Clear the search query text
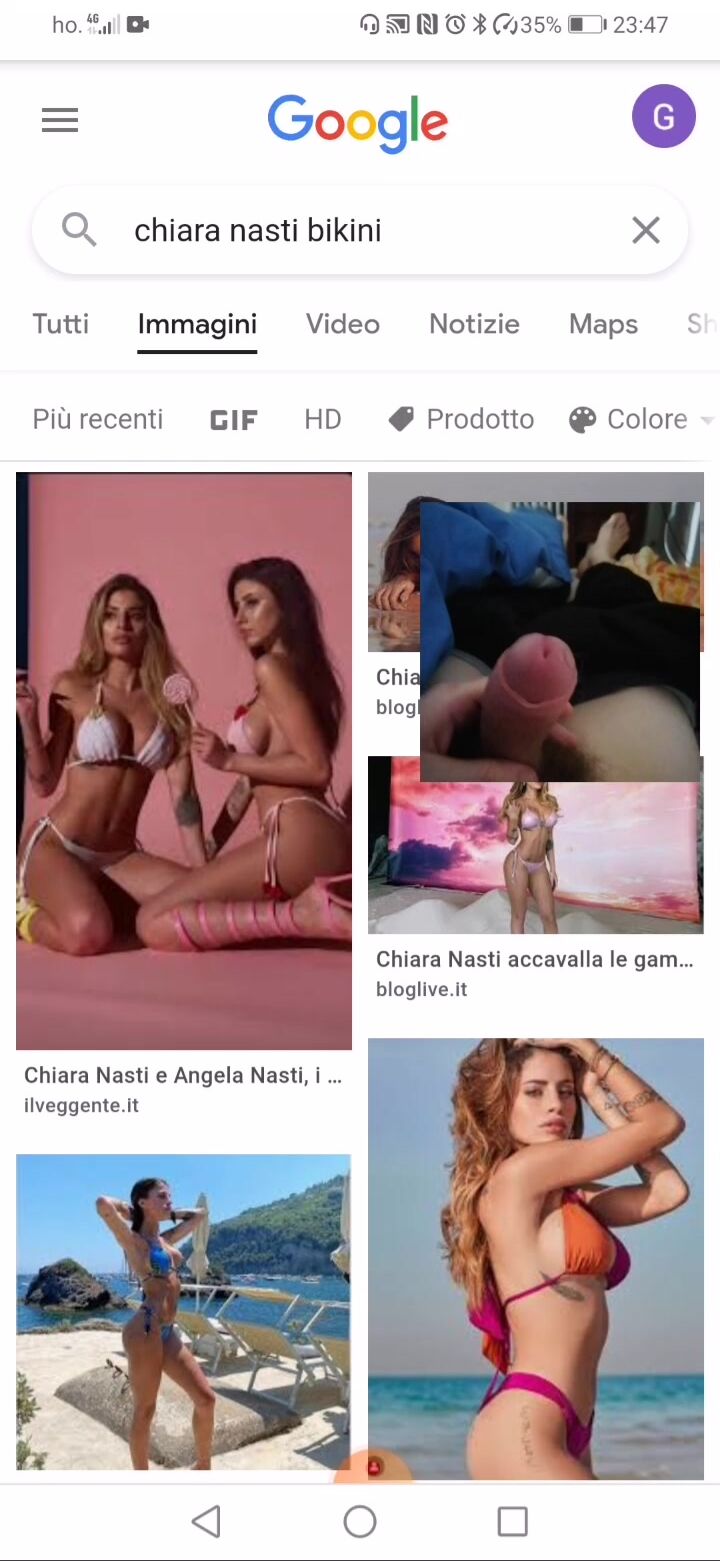Image resolution: width=720 pixels, height=1561 pixels. (x=646, y=230)
